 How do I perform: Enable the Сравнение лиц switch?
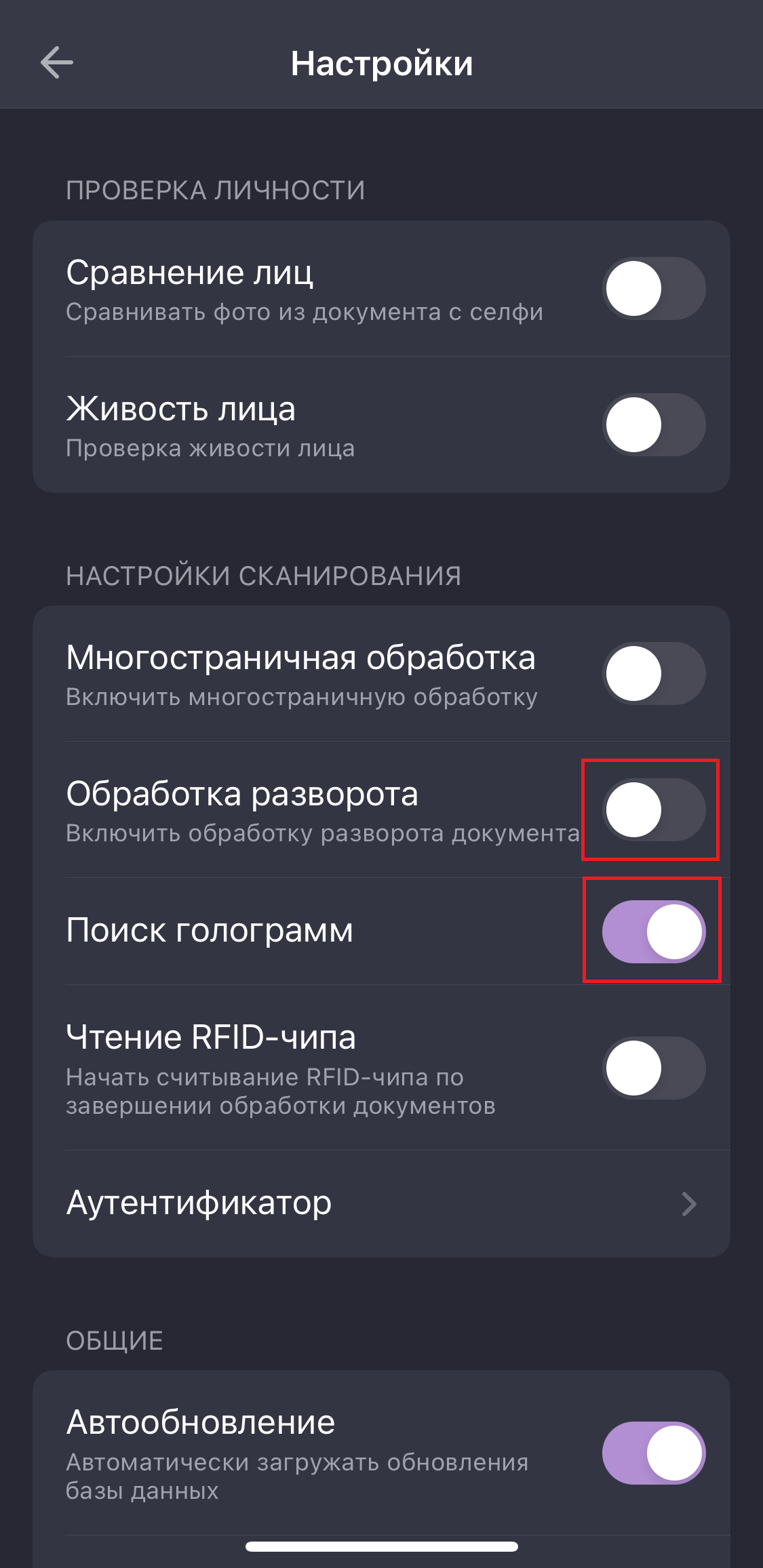(654, 289)
